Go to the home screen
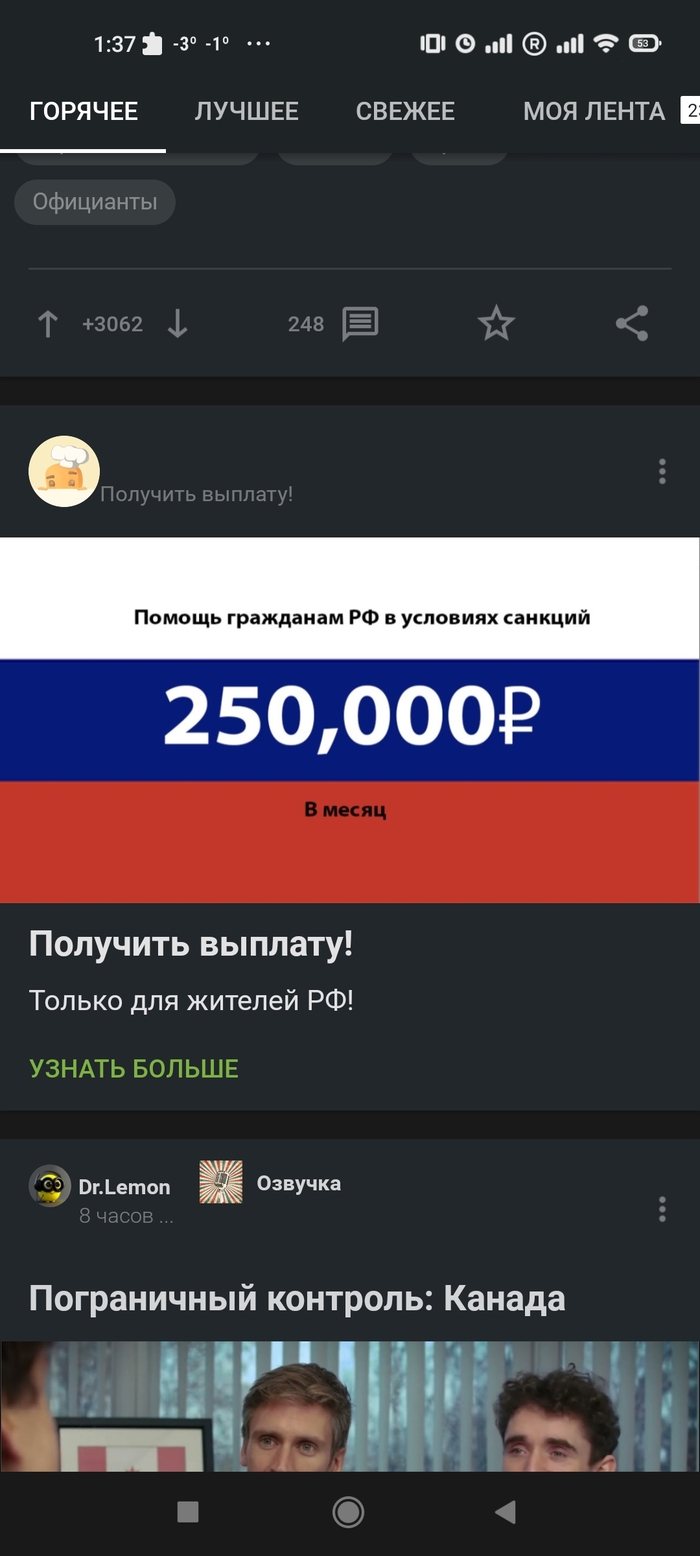Viewport: 700px width, 1556px height. [x=348, y=1512]
